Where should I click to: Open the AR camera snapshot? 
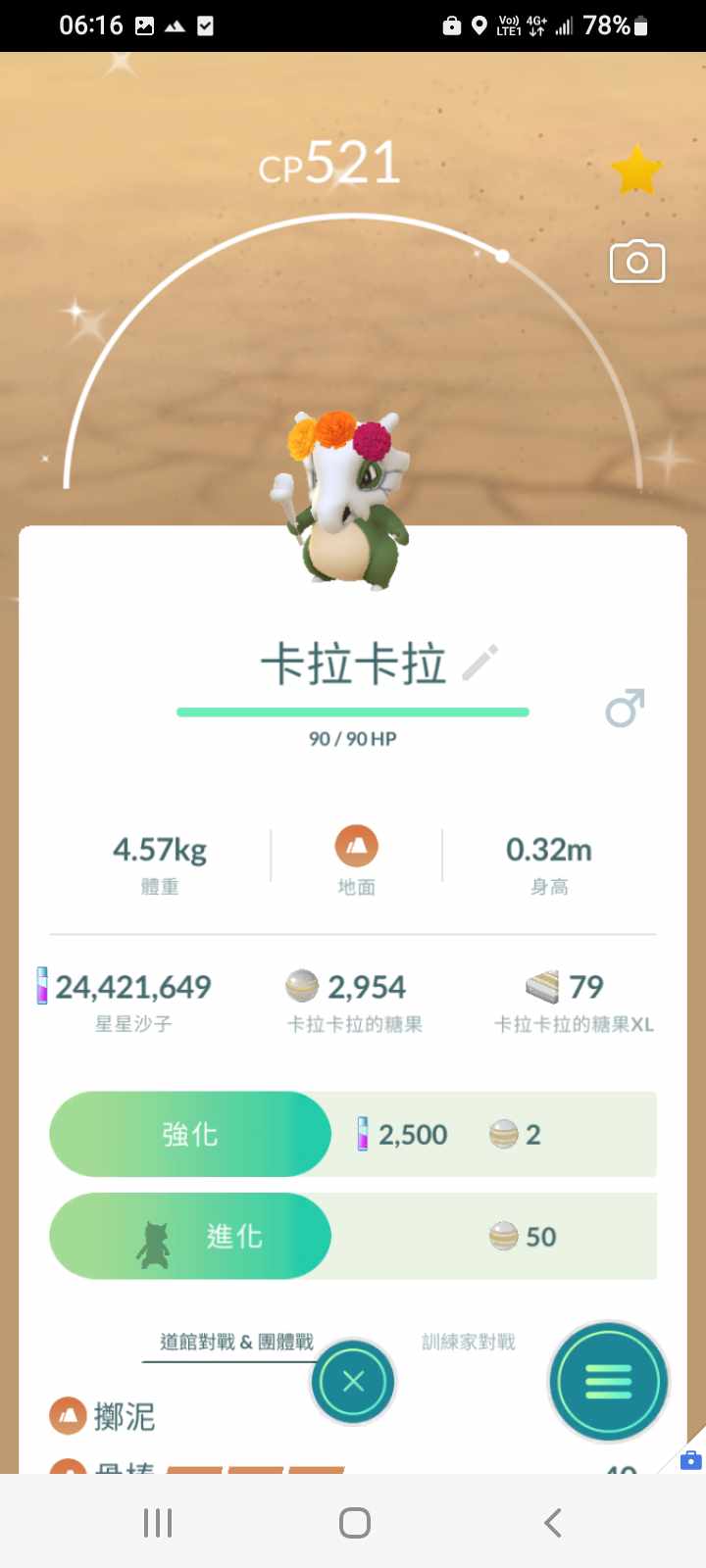pyautogui.click(x=637, y=262)
